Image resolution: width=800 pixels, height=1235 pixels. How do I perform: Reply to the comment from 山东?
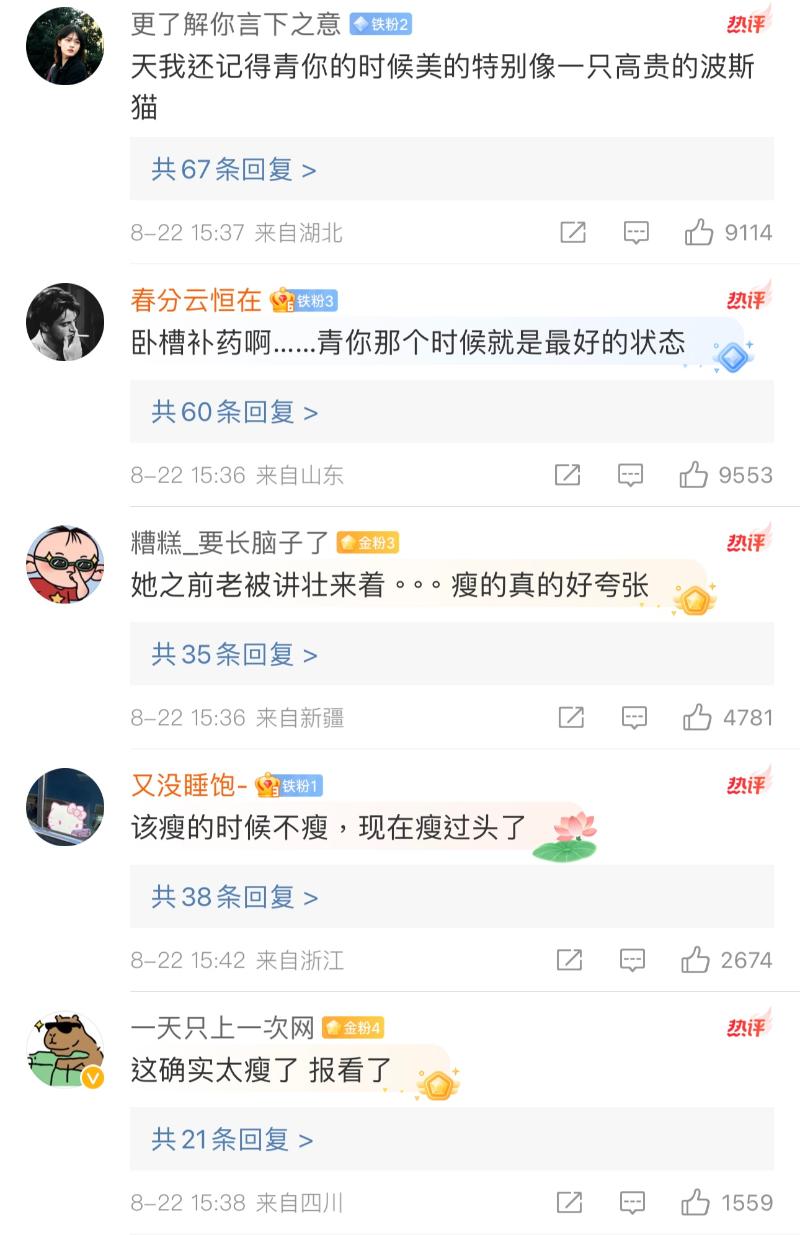pyautogui.click(x=630, y=475)
